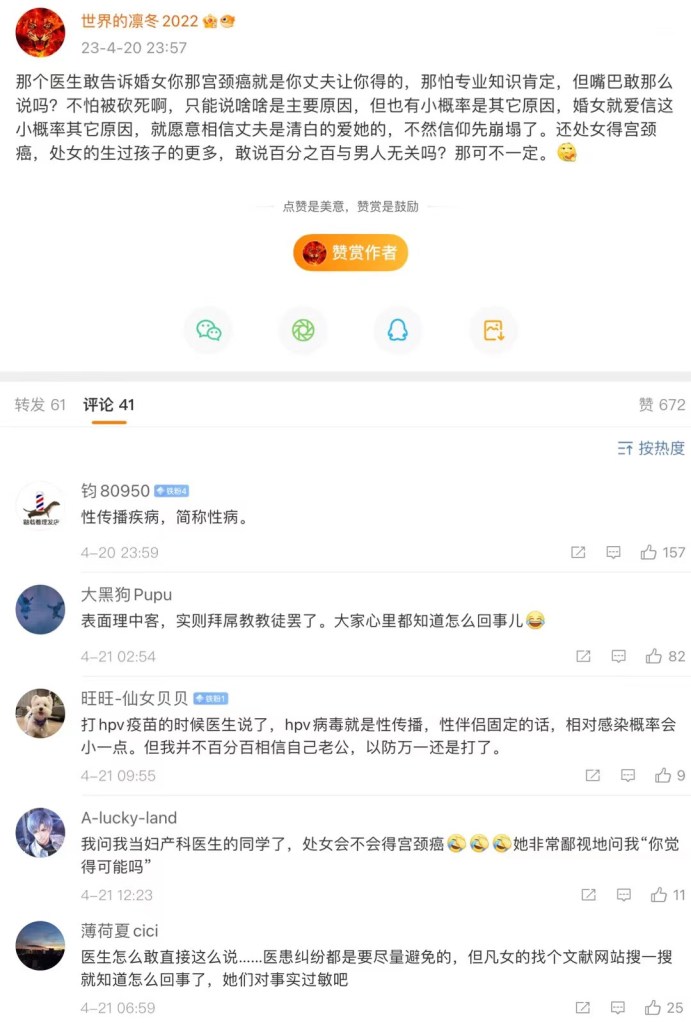
Task: Tap the 赞赏作者 reward button
Action: point(350,252)
